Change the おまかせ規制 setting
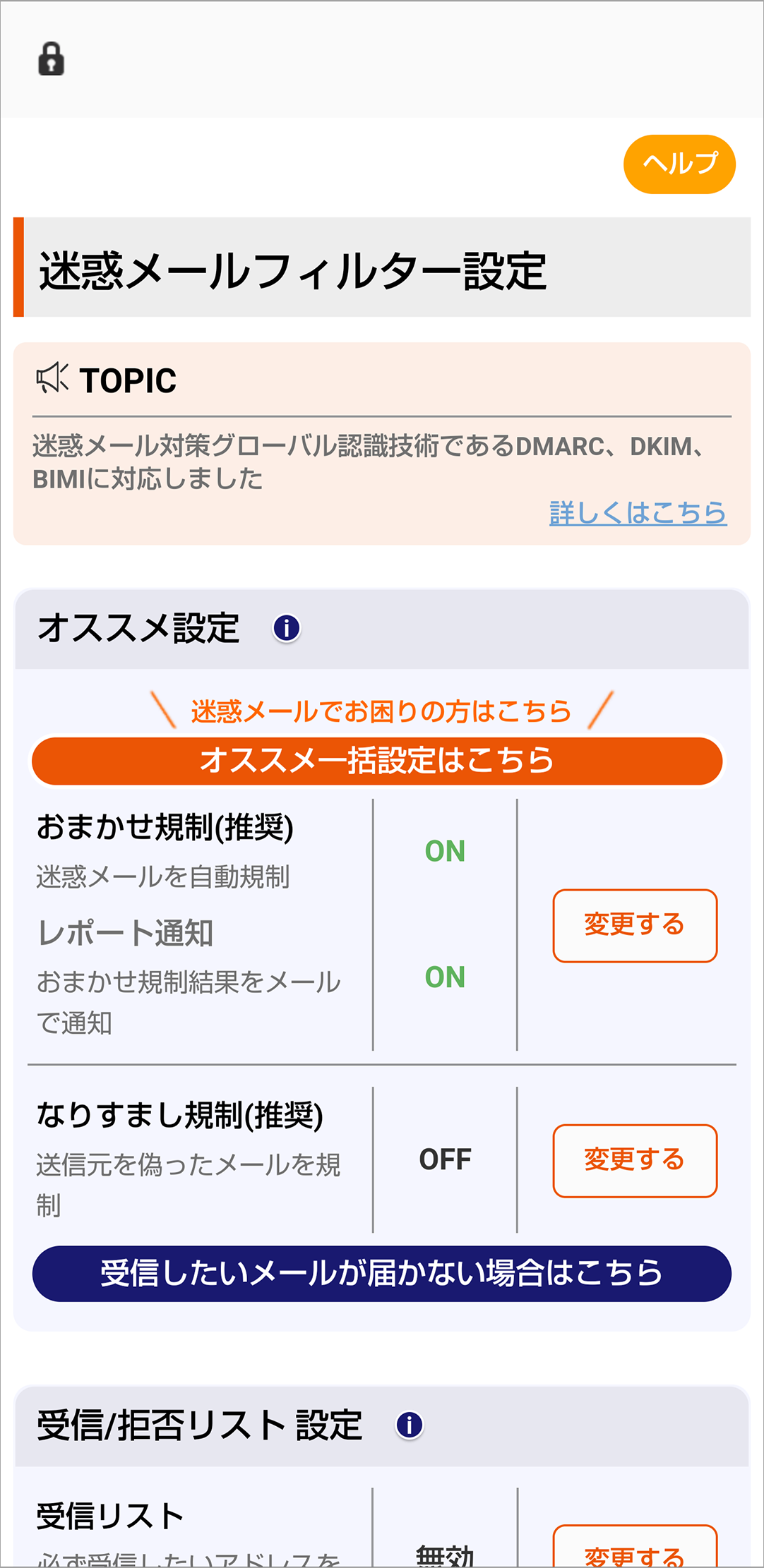The height and width of the screenshot is (1568, 764). point(635,925)
